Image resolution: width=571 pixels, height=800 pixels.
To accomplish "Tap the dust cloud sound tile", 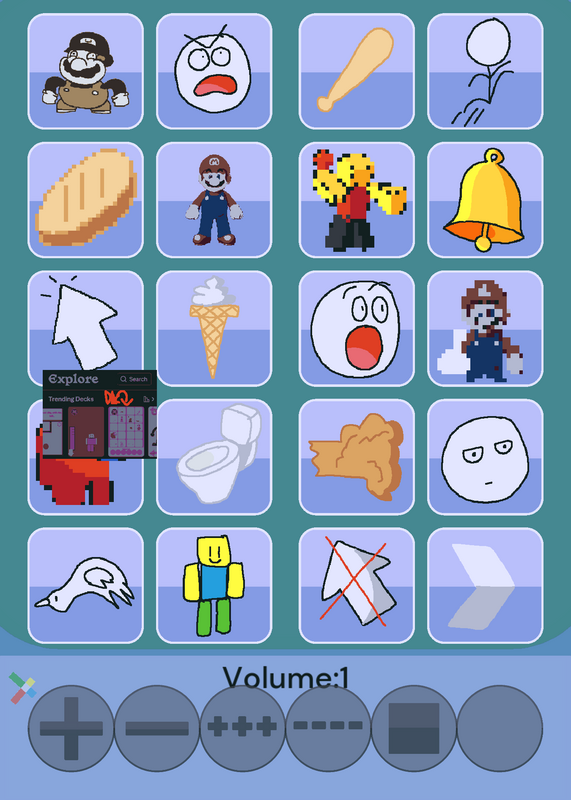I will (356, 457).
